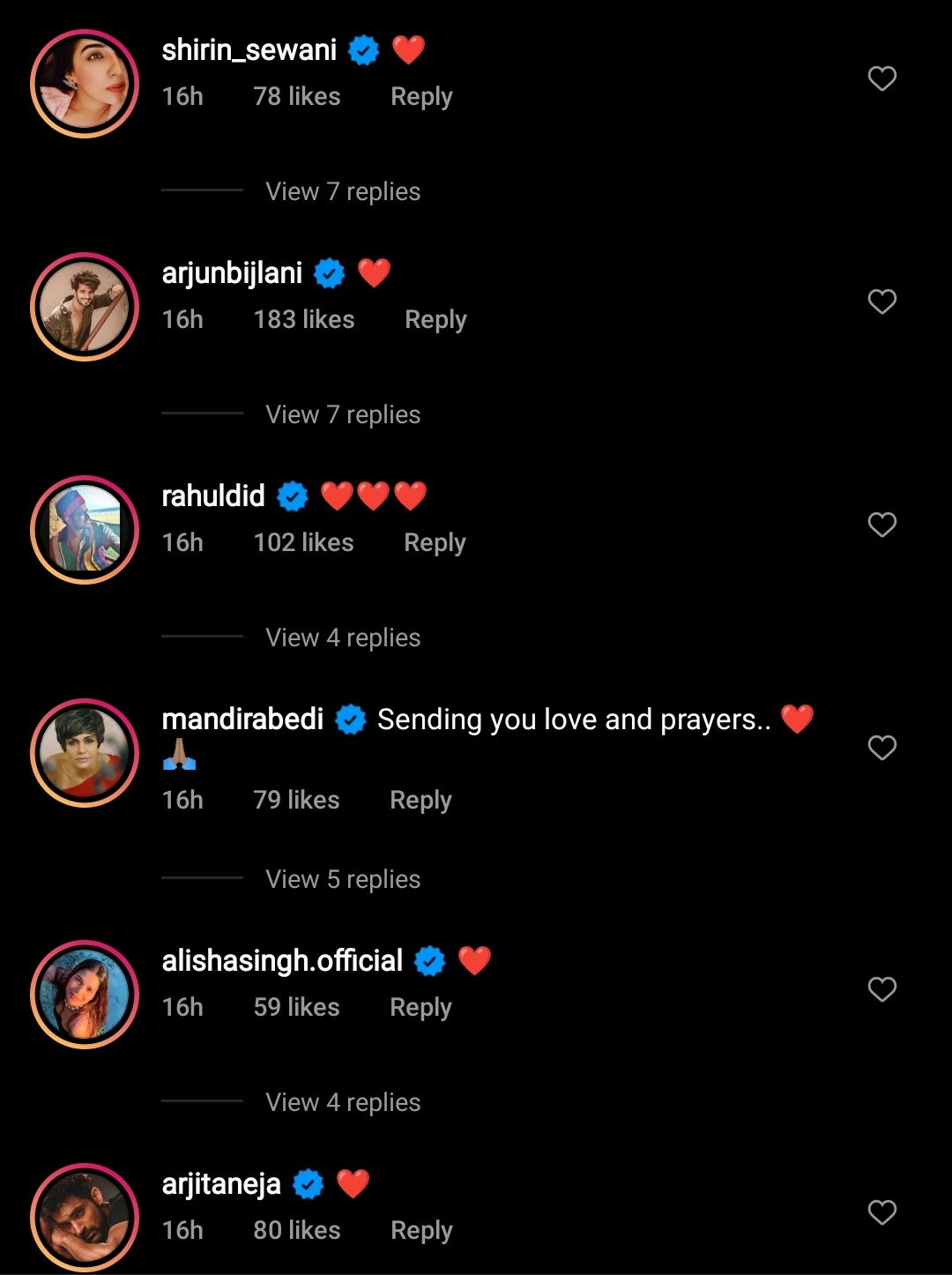Like rahuldid's three-hearts comment
The width and height of the screenshot is (952, 1275).
tap(881, 526)
